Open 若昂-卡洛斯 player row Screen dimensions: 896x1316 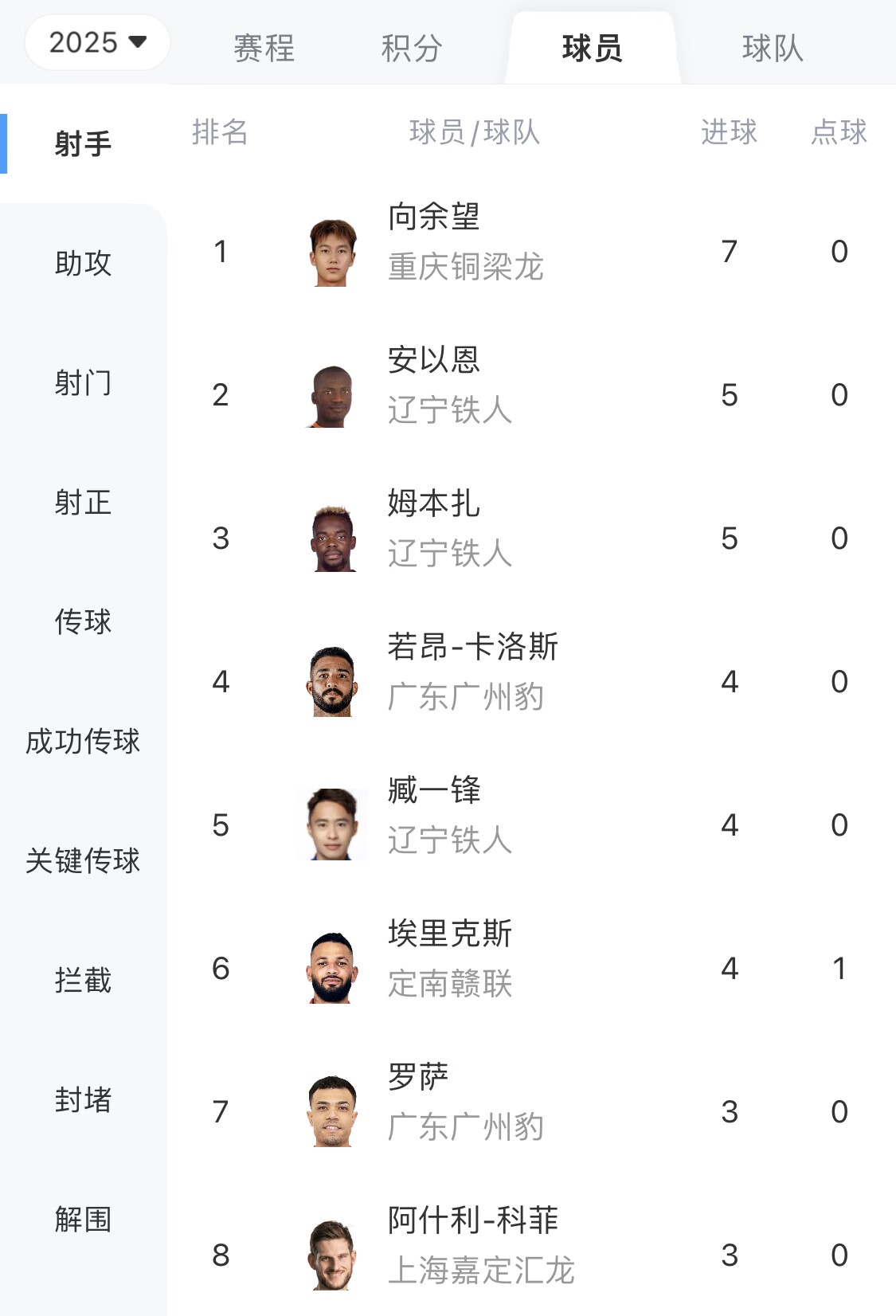472,648
